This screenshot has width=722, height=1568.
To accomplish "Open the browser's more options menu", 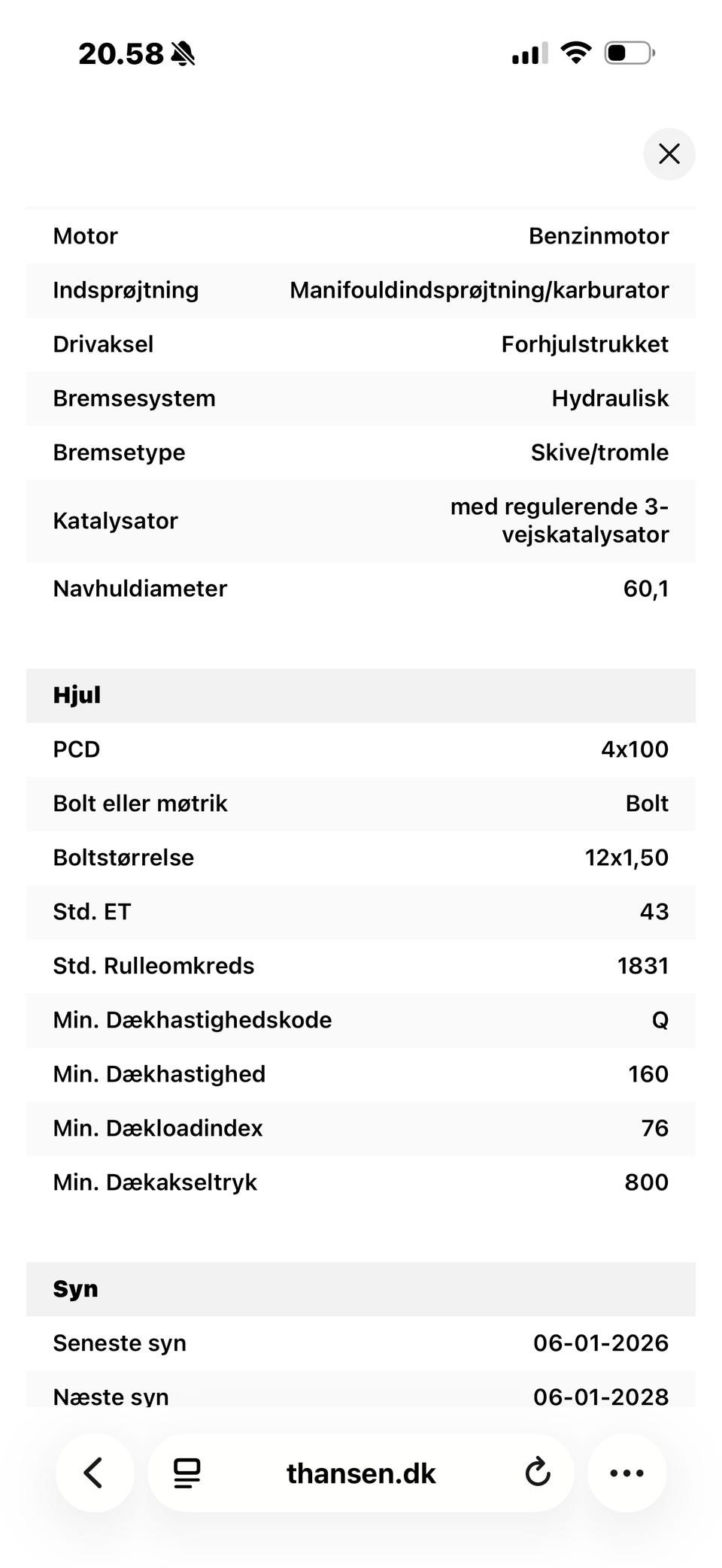I will click(626, 1473).
